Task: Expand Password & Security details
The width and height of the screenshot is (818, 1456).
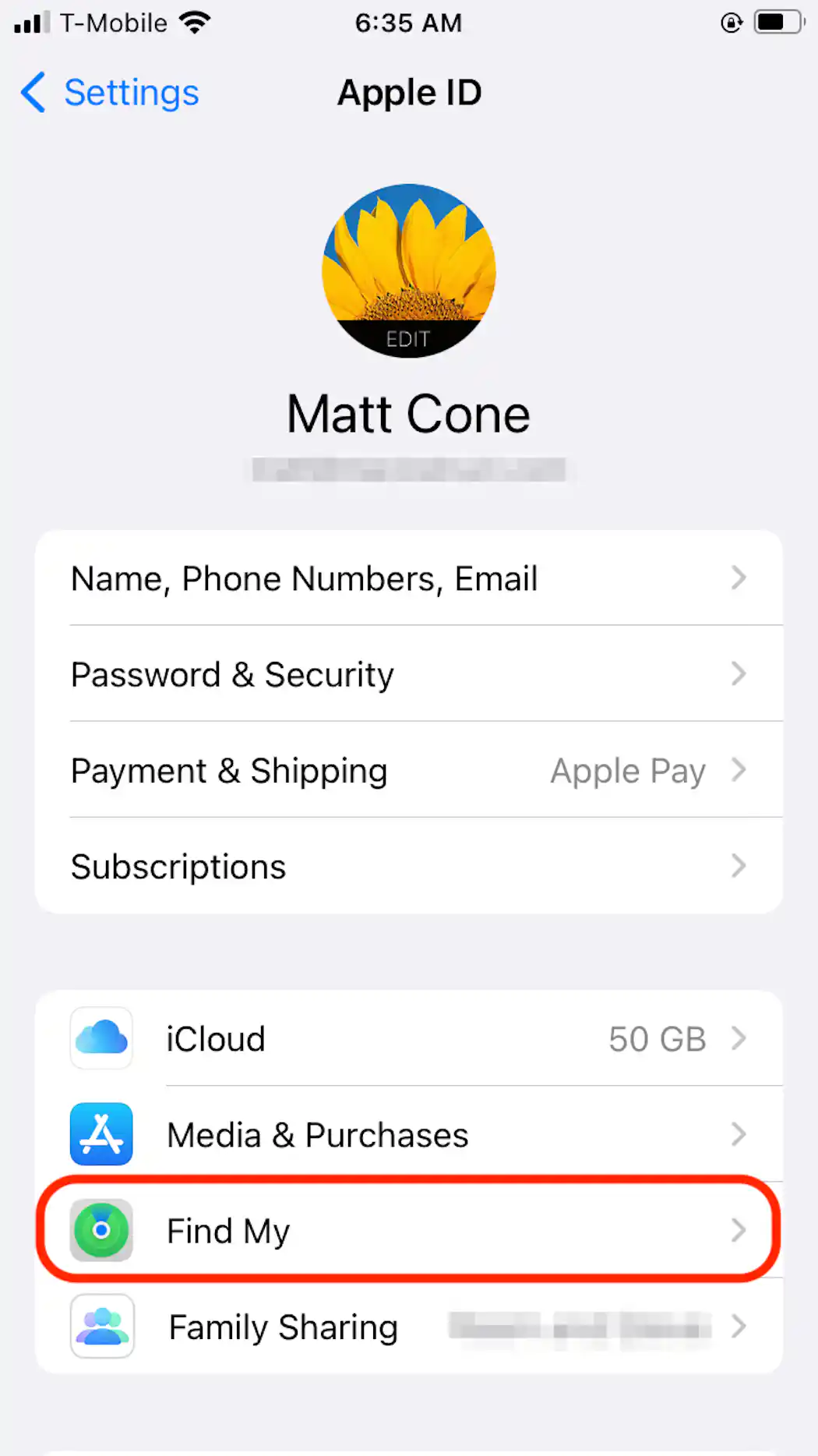Action: click(738, 674)
